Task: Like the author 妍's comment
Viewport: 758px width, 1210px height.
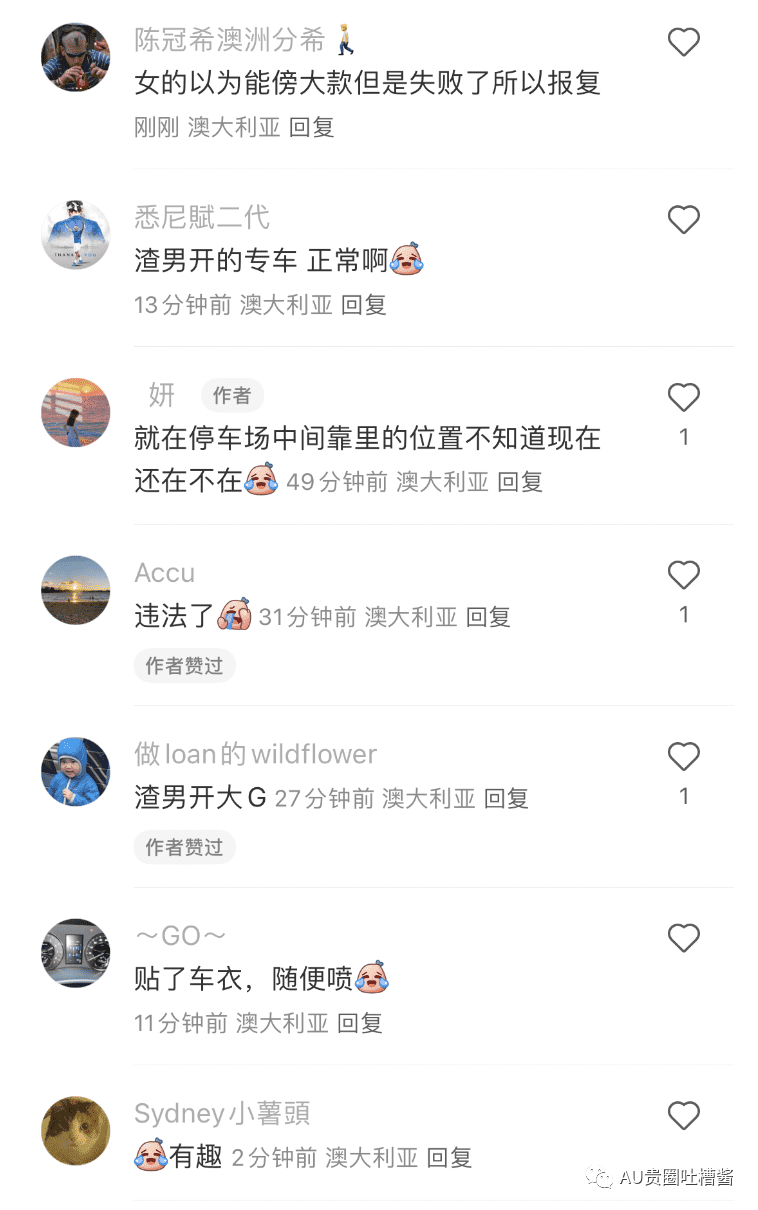Action: click(x=683, y=398)
